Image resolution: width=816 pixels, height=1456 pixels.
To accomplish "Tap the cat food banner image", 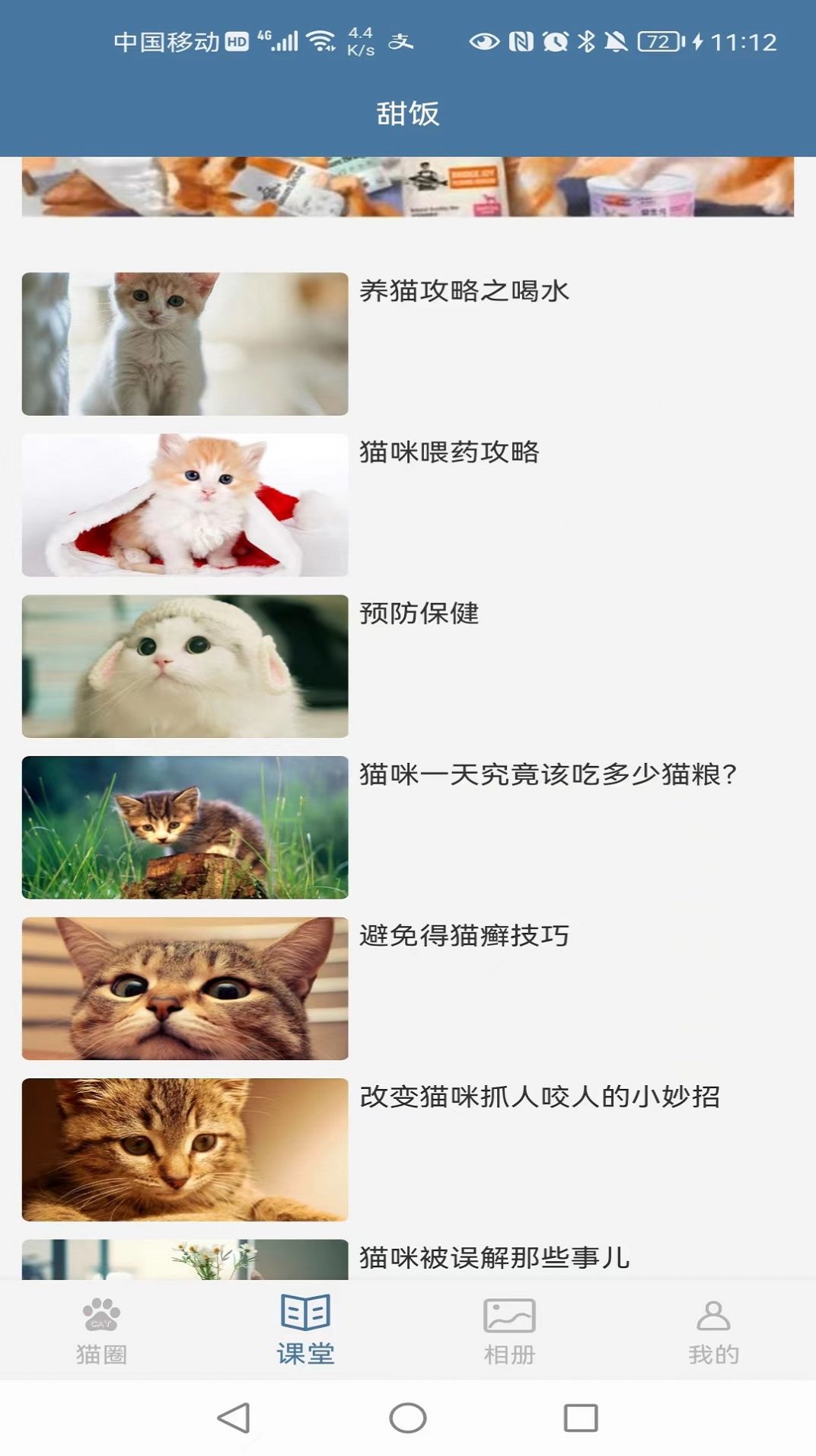I will point(408,187).
